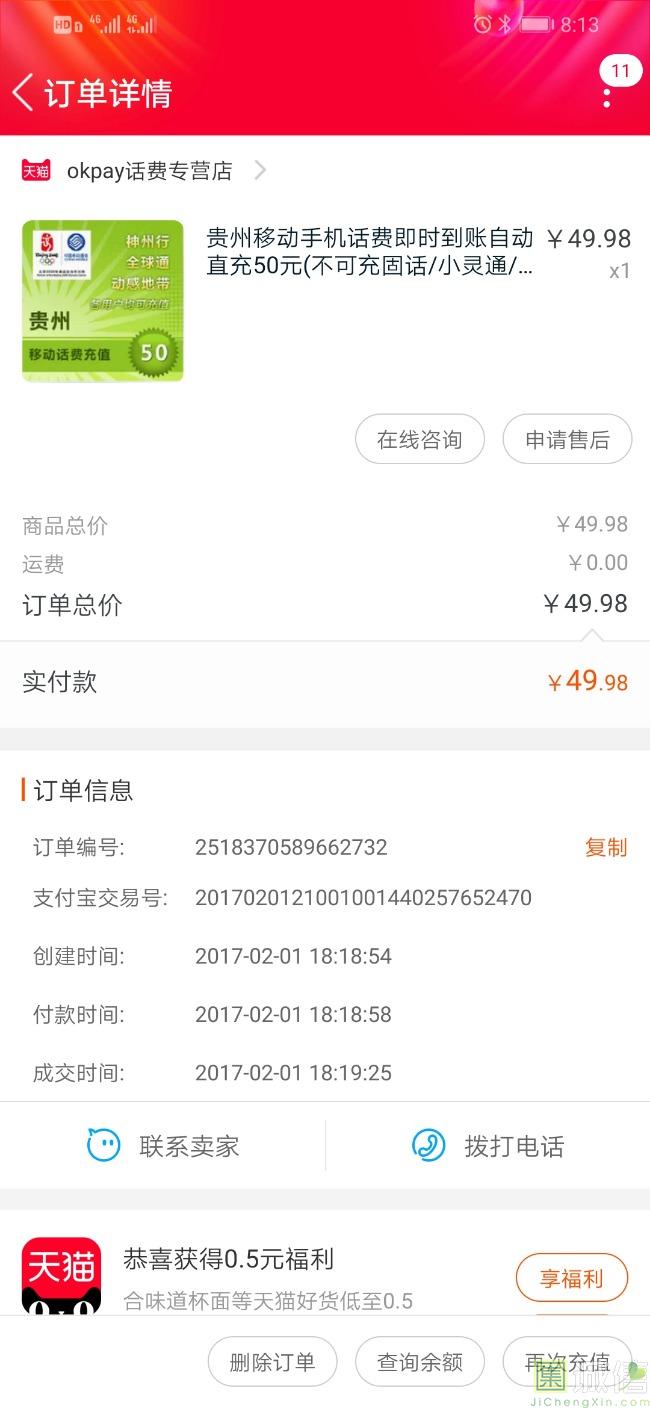Screen dimensions: 650x1408
Task: Copy the order number with 复制
Action: pos(605,848)
